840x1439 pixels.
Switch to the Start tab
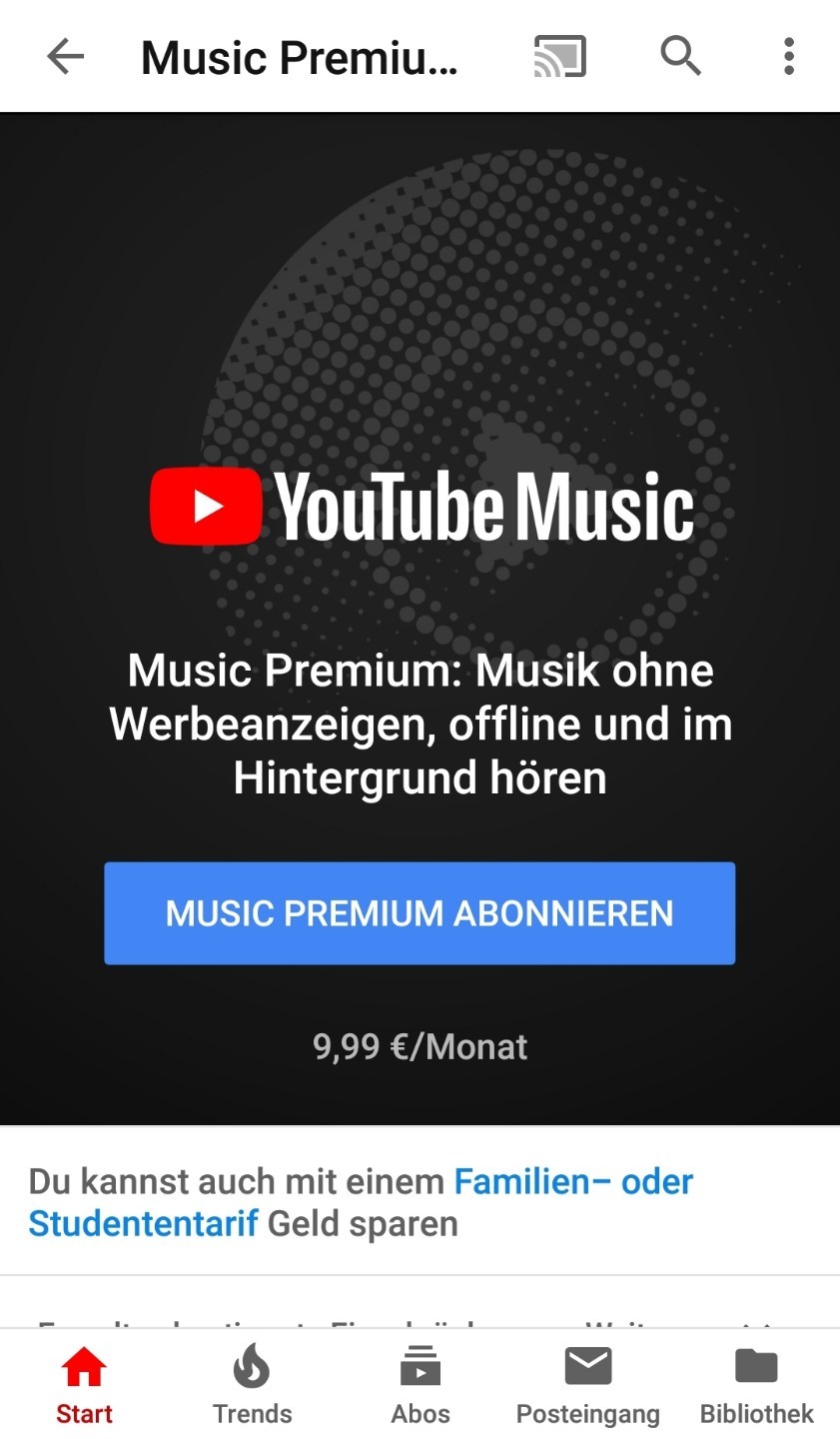coord(84,1386)
